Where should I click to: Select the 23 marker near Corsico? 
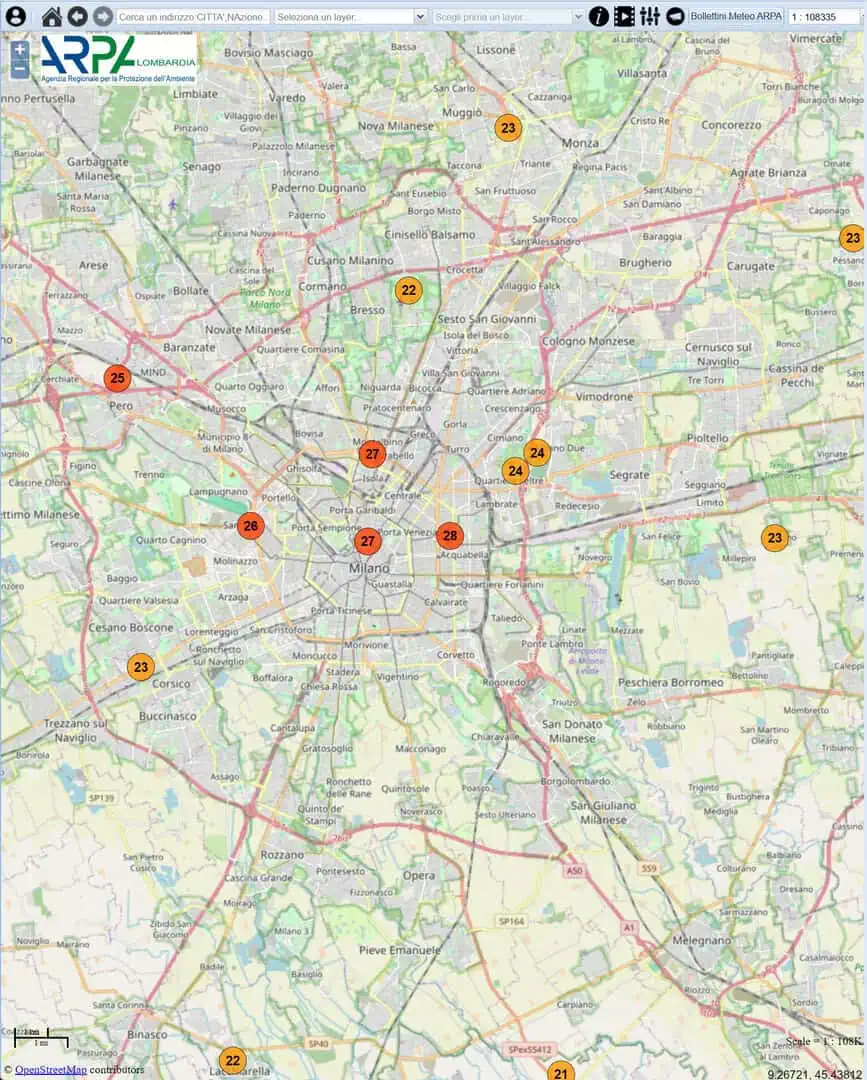pyautogui.click(x=140, y=667)
